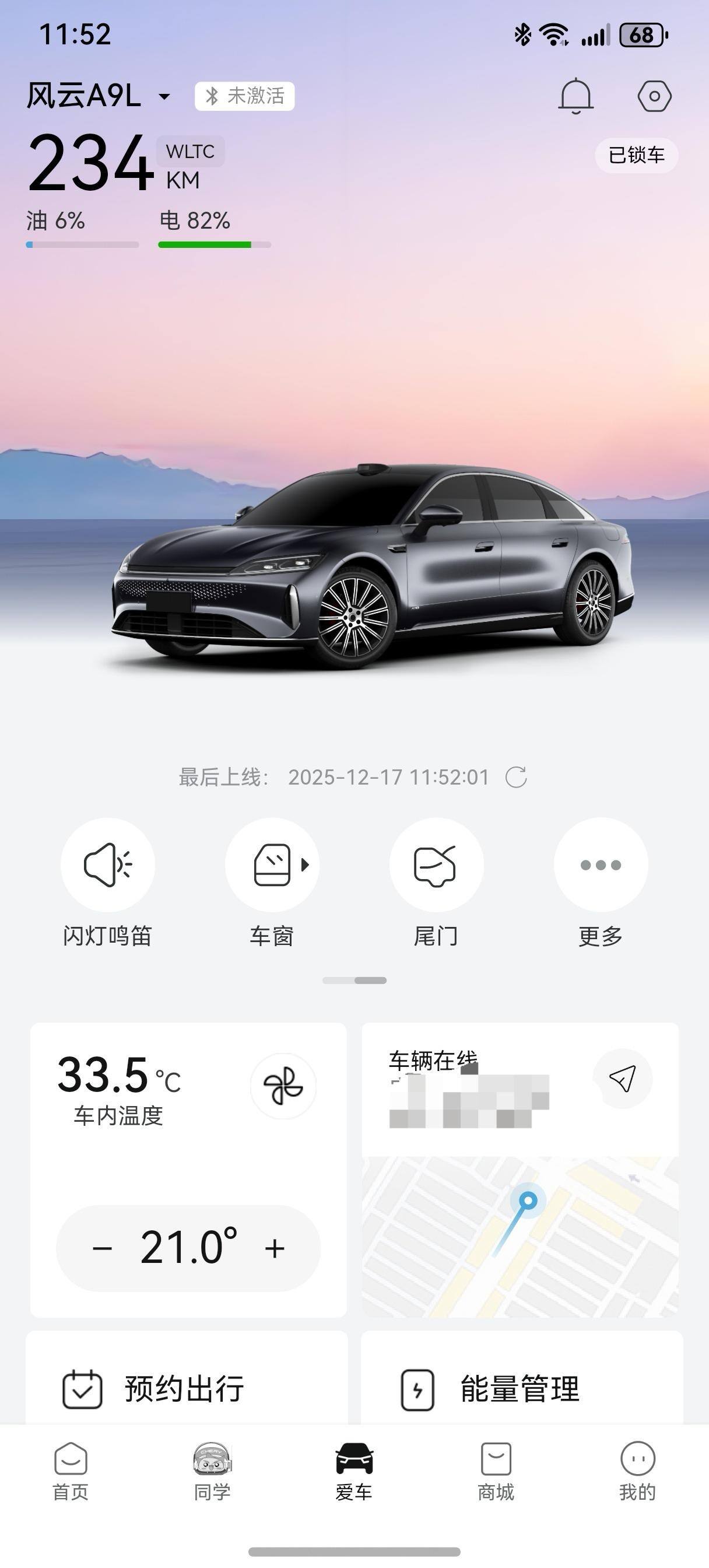Screen dimensions: 709x1568
Task: Navigate to the vehicle location arrow
Action: tap(623, 1079)
